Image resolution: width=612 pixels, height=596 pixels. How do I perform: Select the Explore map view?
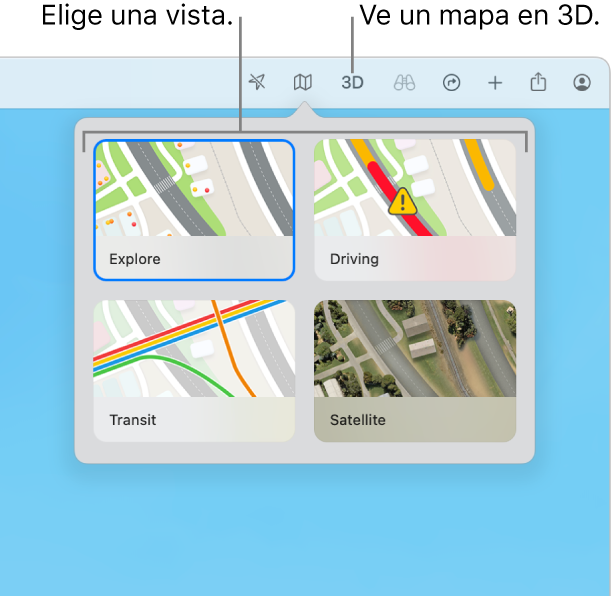194,210
